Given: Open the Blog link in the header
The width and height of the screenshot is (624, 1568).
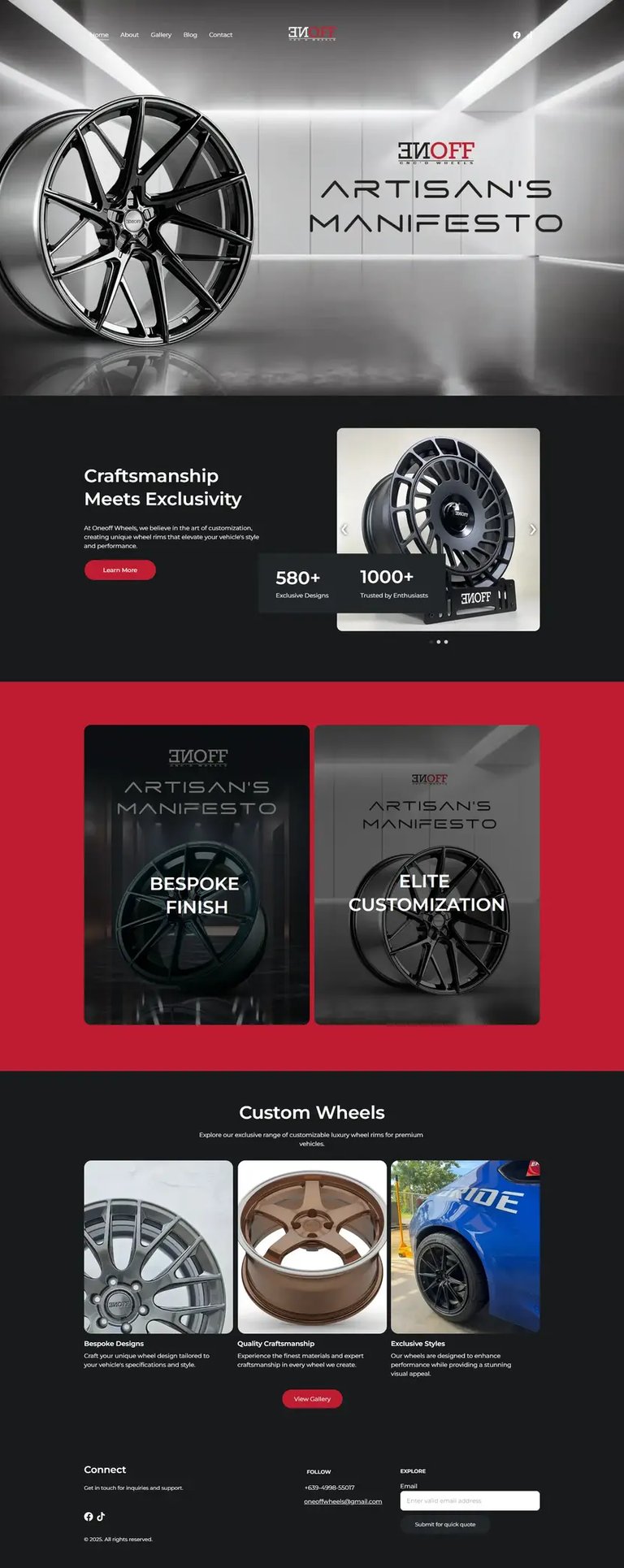Looking at the screenshot, I should 190,35.
